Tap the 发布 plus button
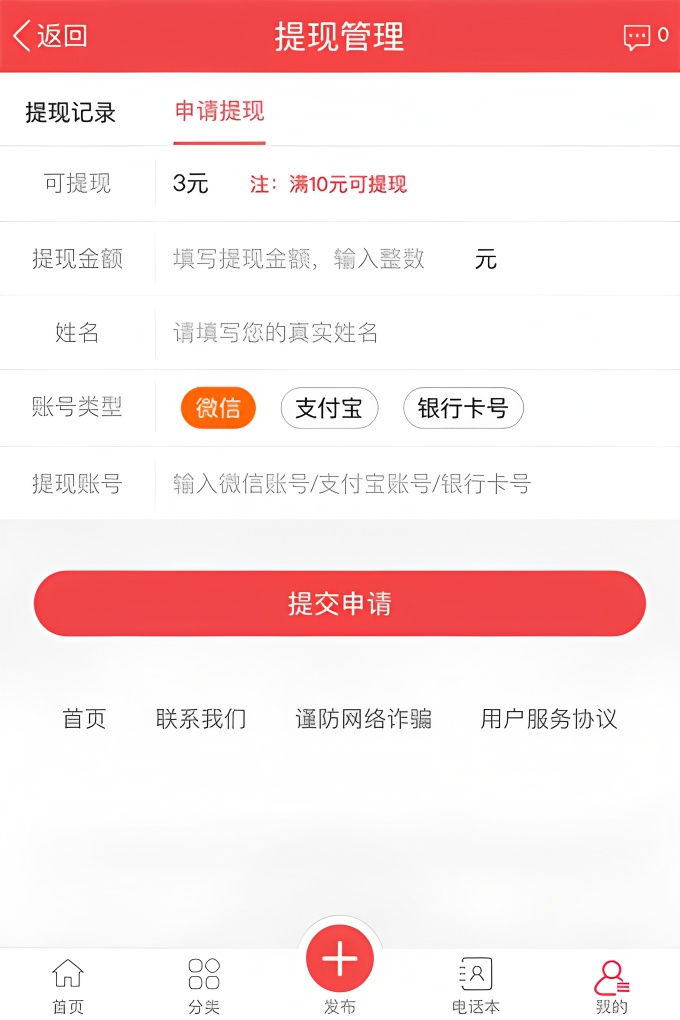The width and height of the screenshot is (680, 1020). point(340,962)
